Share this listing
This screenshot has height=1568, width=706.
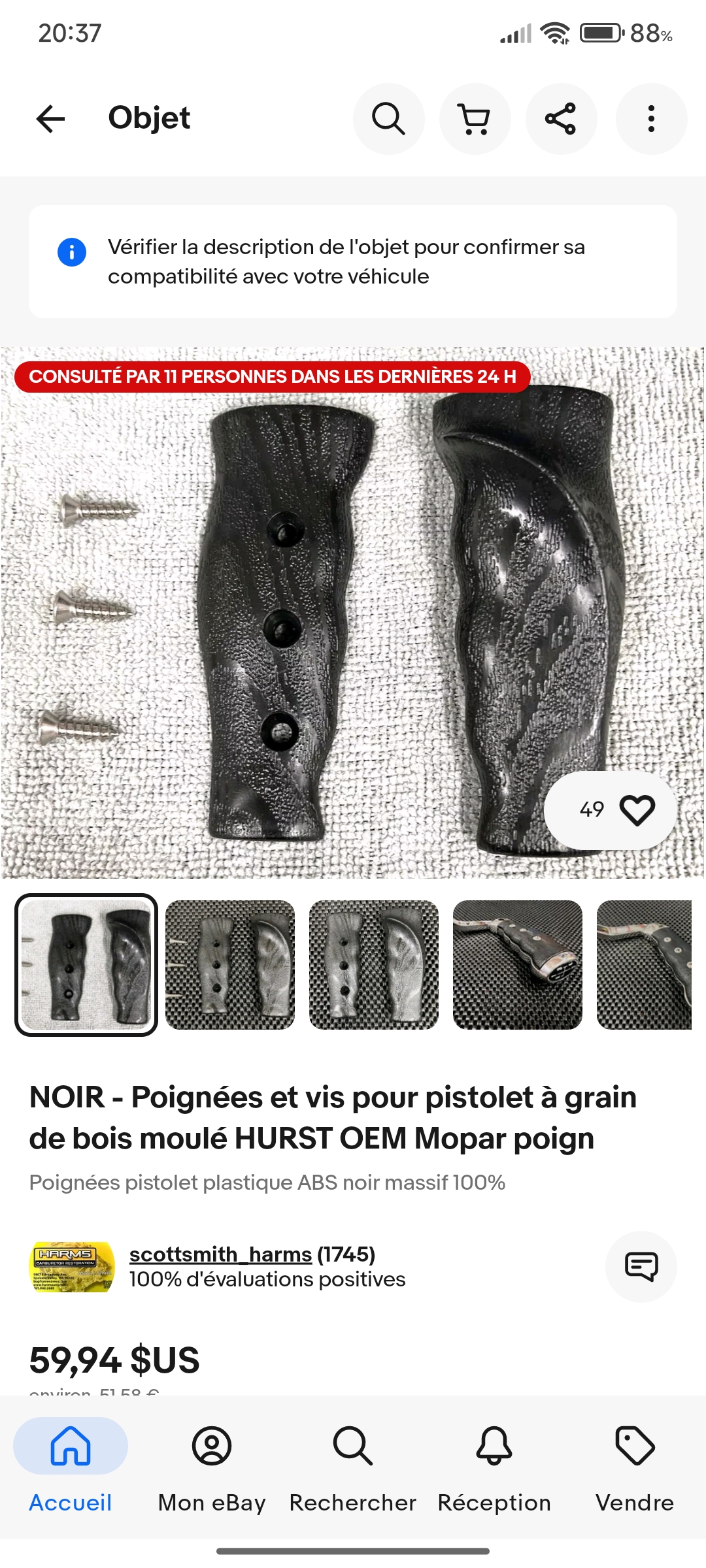pyautogui.click(x=561, y=119)
